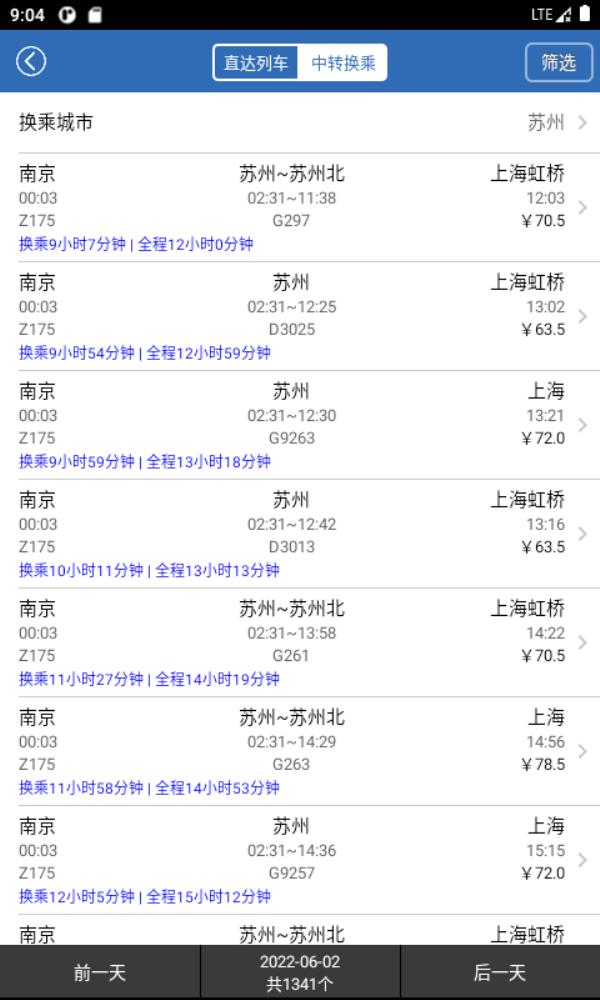600x1000 pixels.
Task: Open the route with train G261
Action: tap(300, 644)
